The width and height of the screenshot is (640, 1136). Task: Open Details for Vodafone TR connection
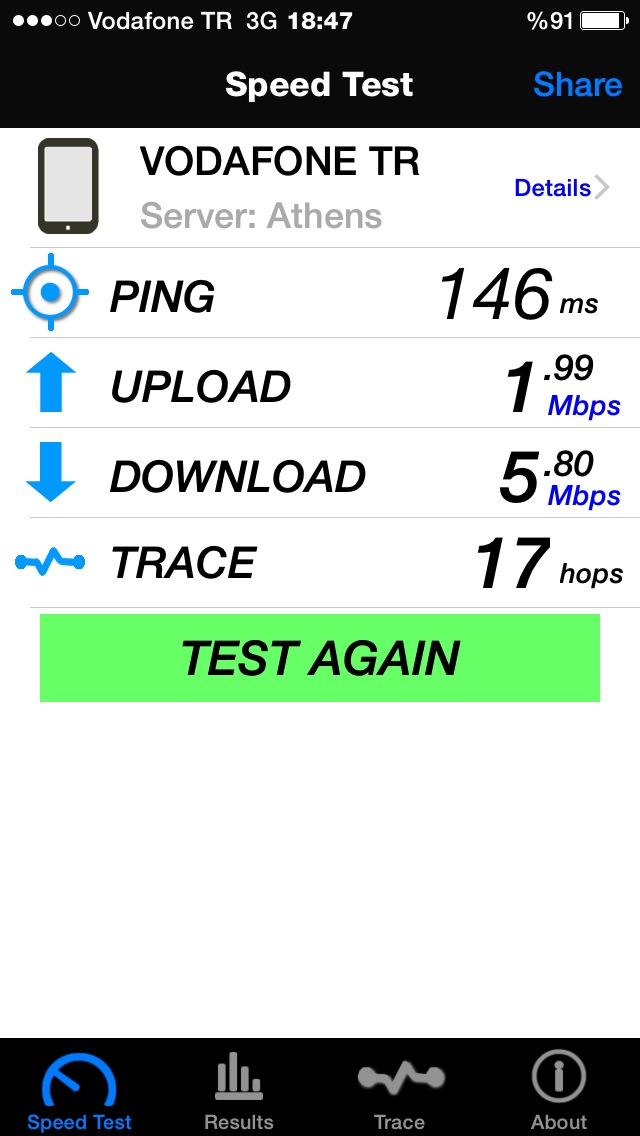562,188
